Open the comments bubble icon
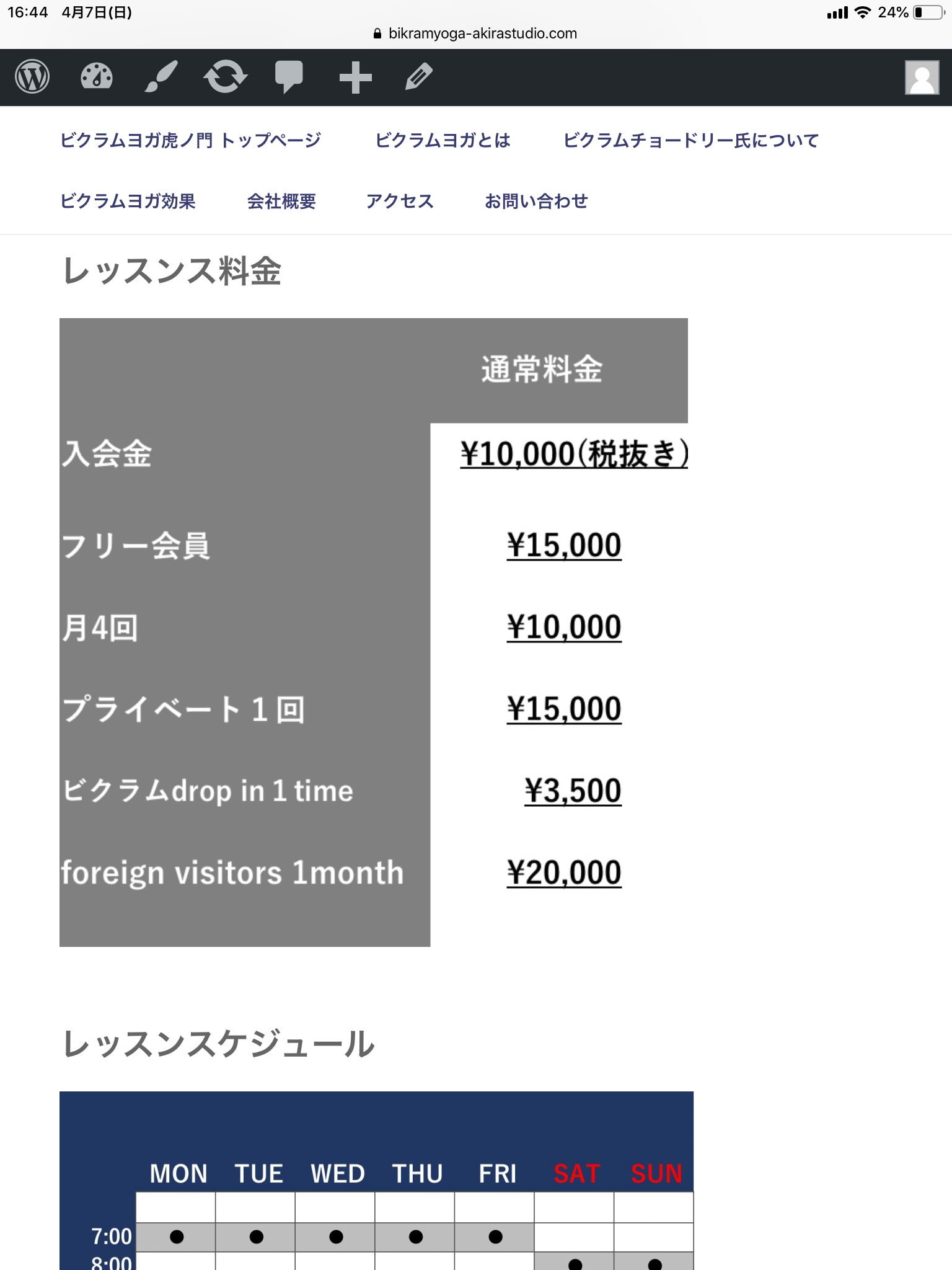 289,78
